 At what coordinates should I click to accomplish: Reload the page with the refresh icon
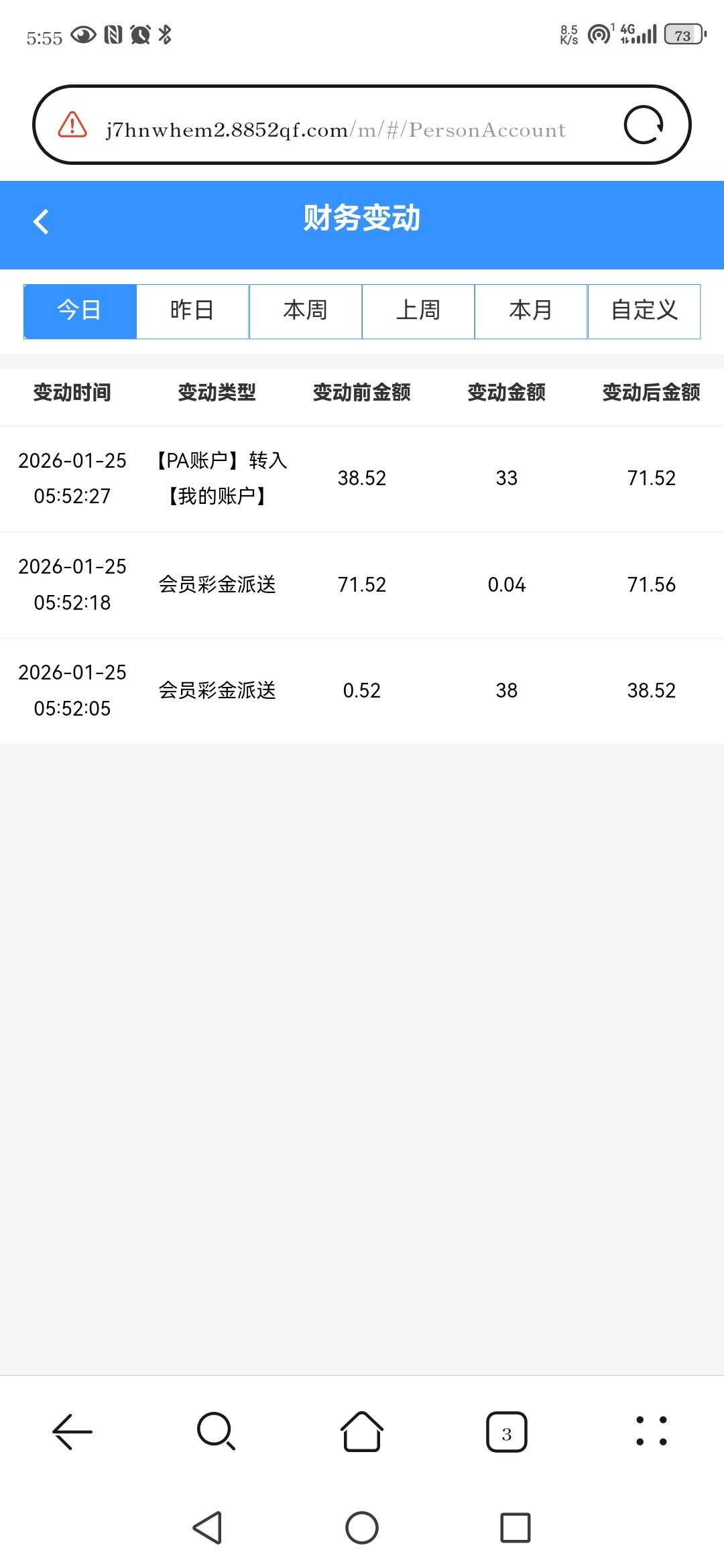644,125
